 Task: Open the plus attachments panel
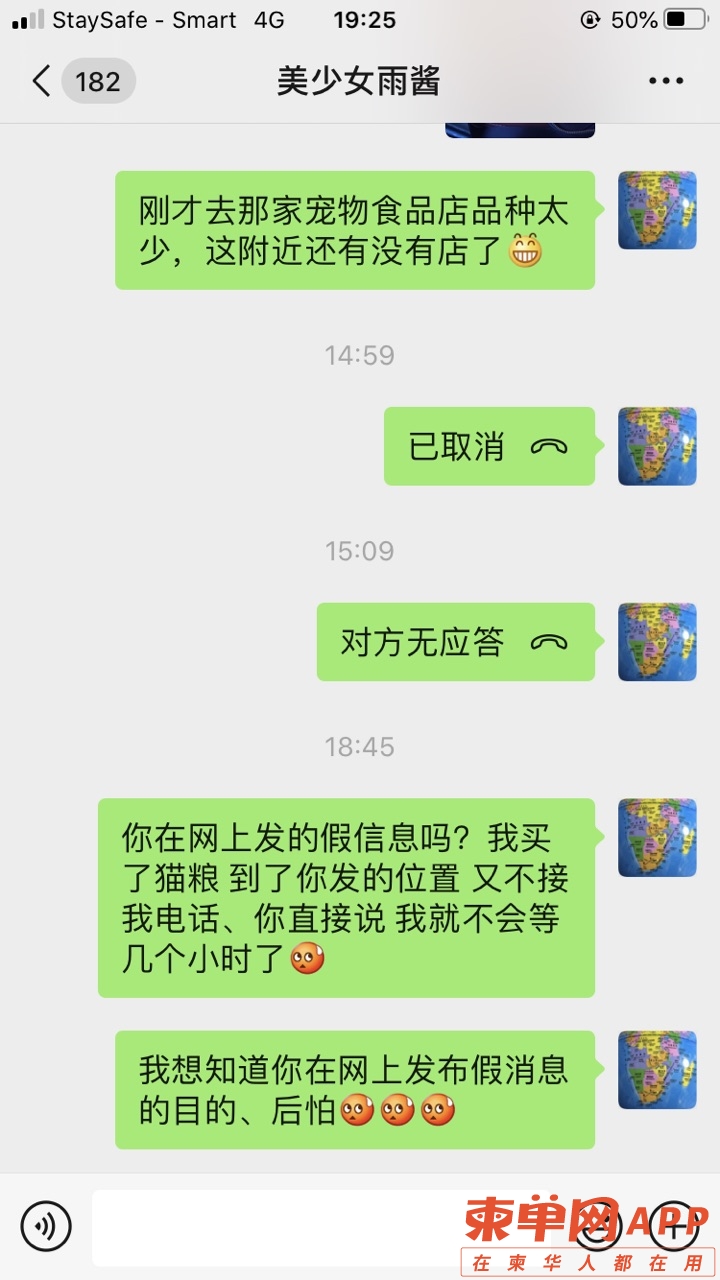pos(674,1223)
